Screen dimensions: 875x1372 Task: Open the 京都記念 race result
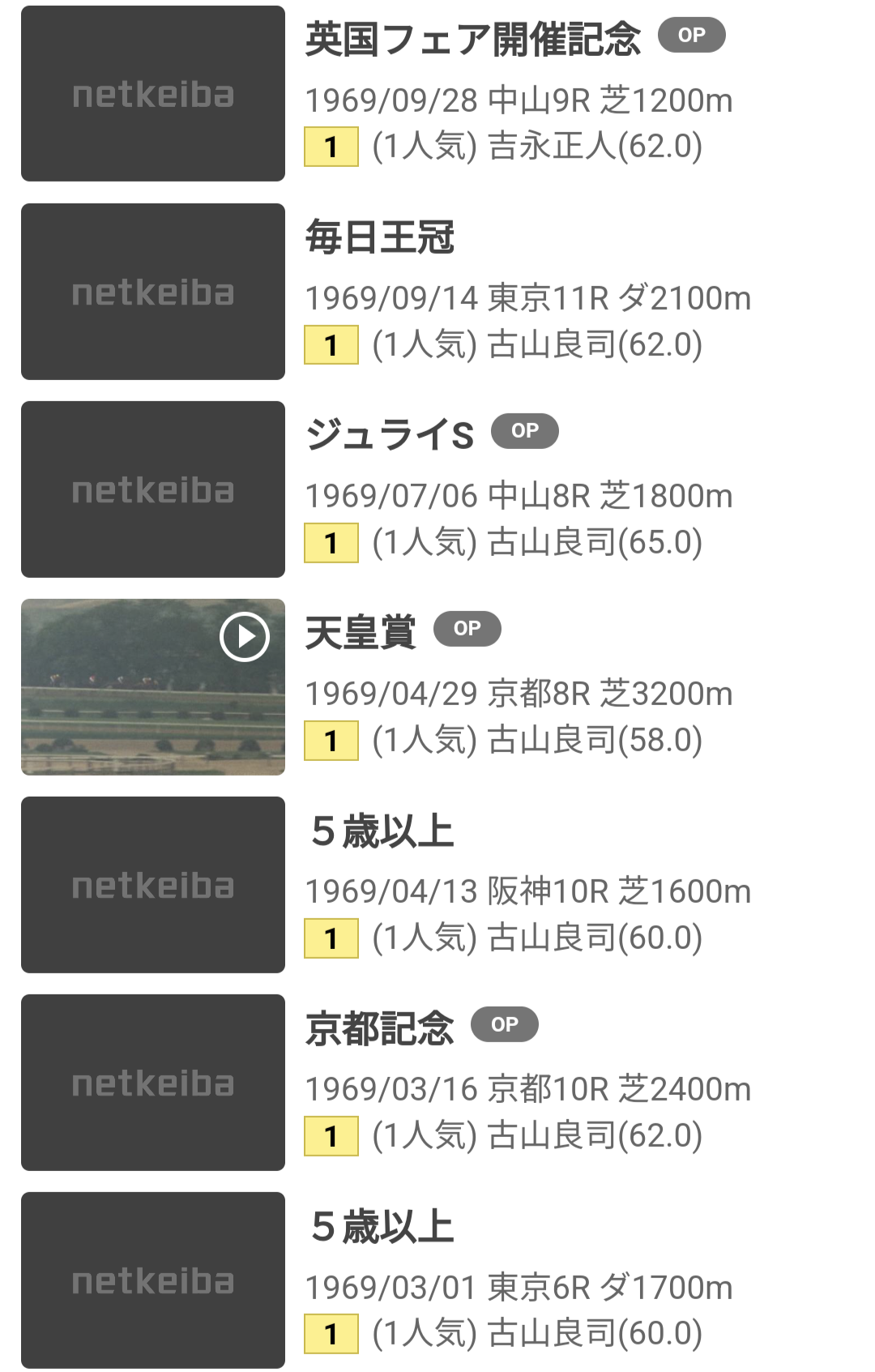(379, 1028)
